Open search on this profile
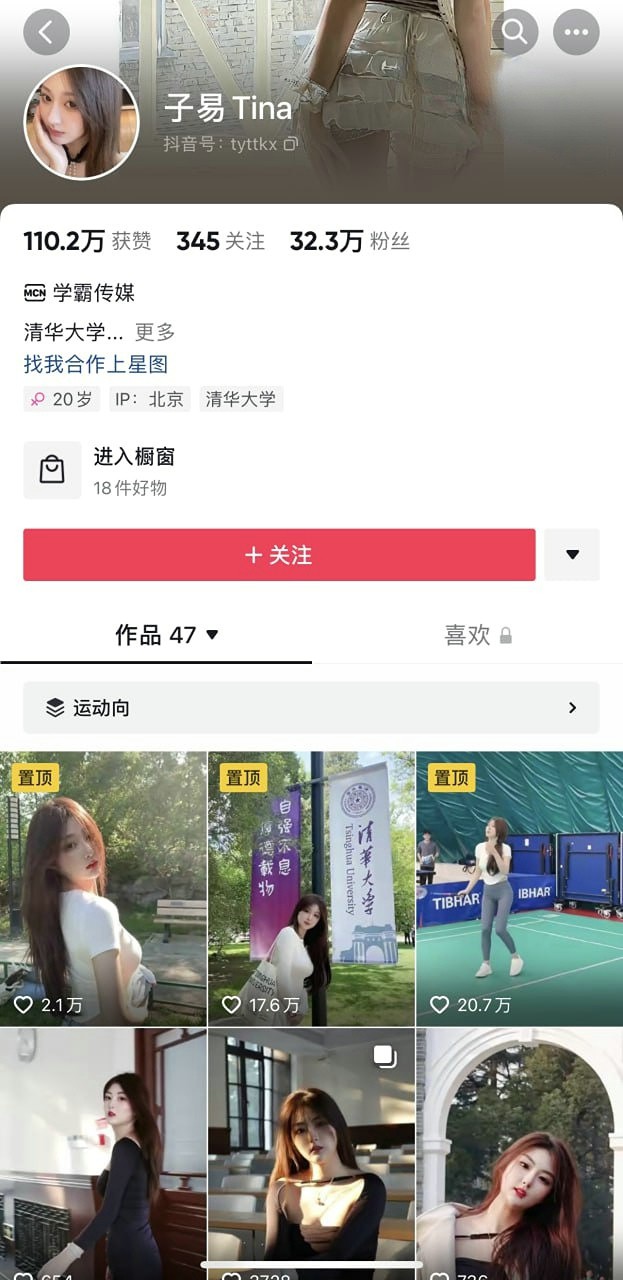Viewport: 623px width, 1280px height. click(x=515, y=32)
